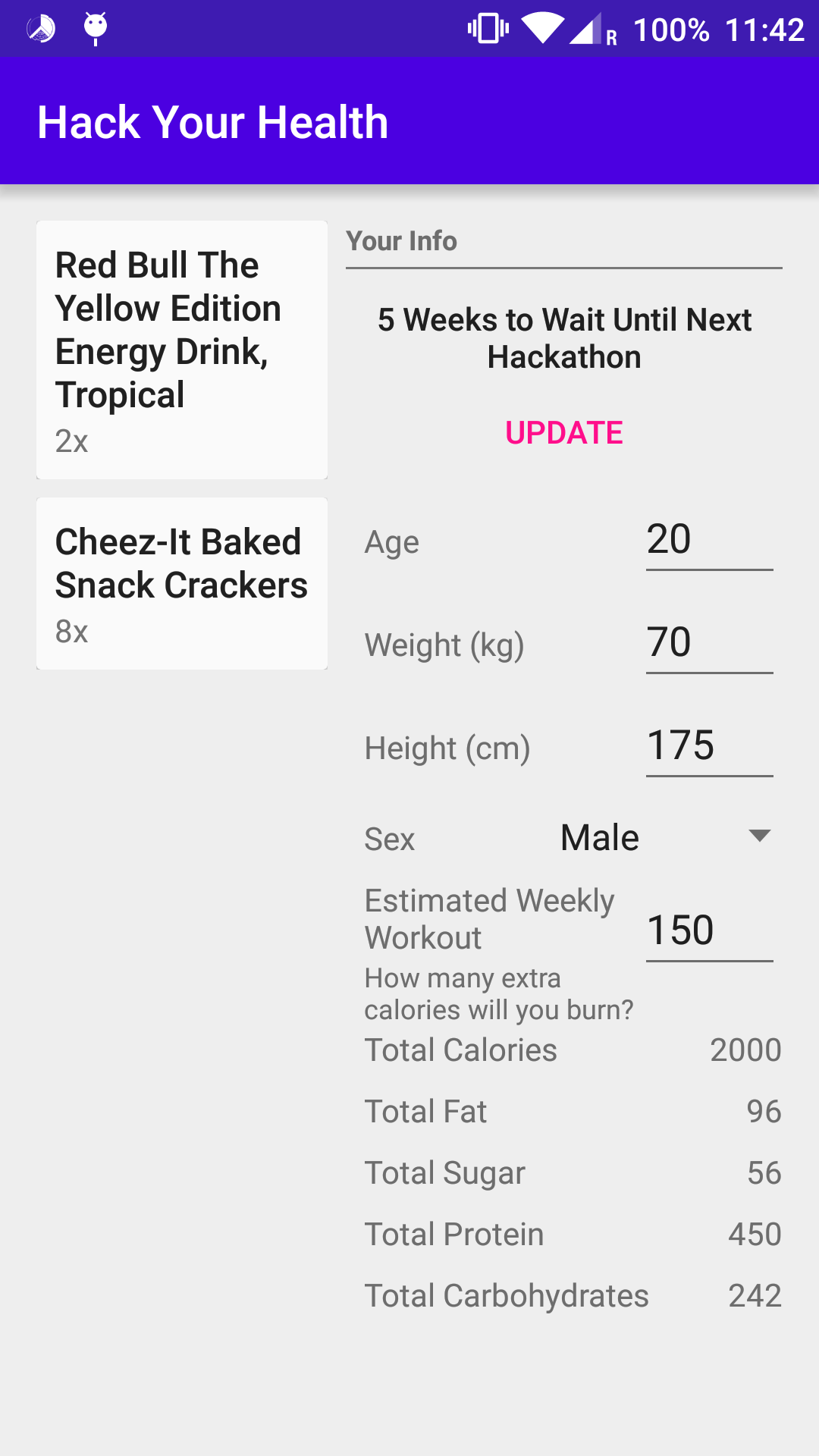Viewport: 819px width, 1456px height.
Task: Tap the UPDATE button
Action: tap(563, 433)
